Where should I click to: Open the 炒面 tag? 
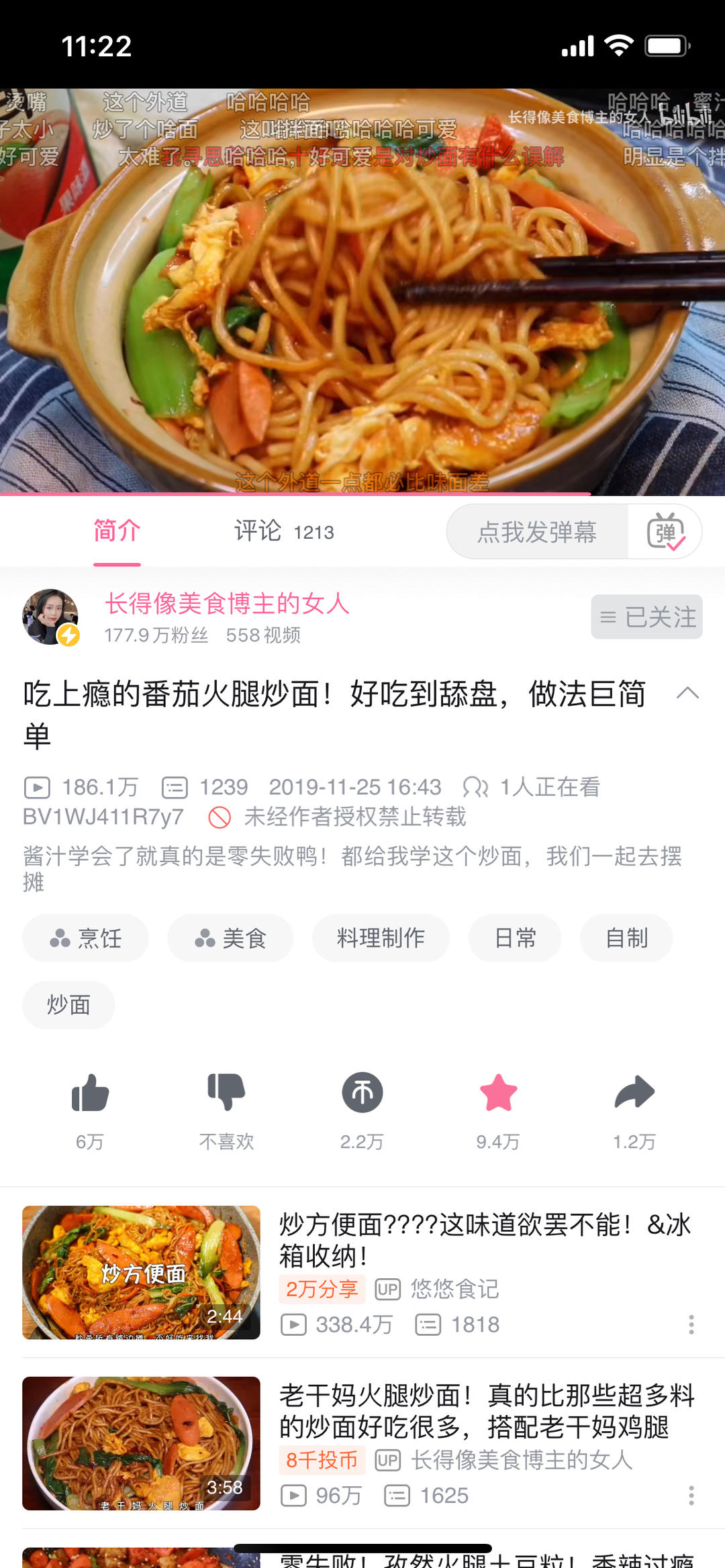(x=68, y=1005)
